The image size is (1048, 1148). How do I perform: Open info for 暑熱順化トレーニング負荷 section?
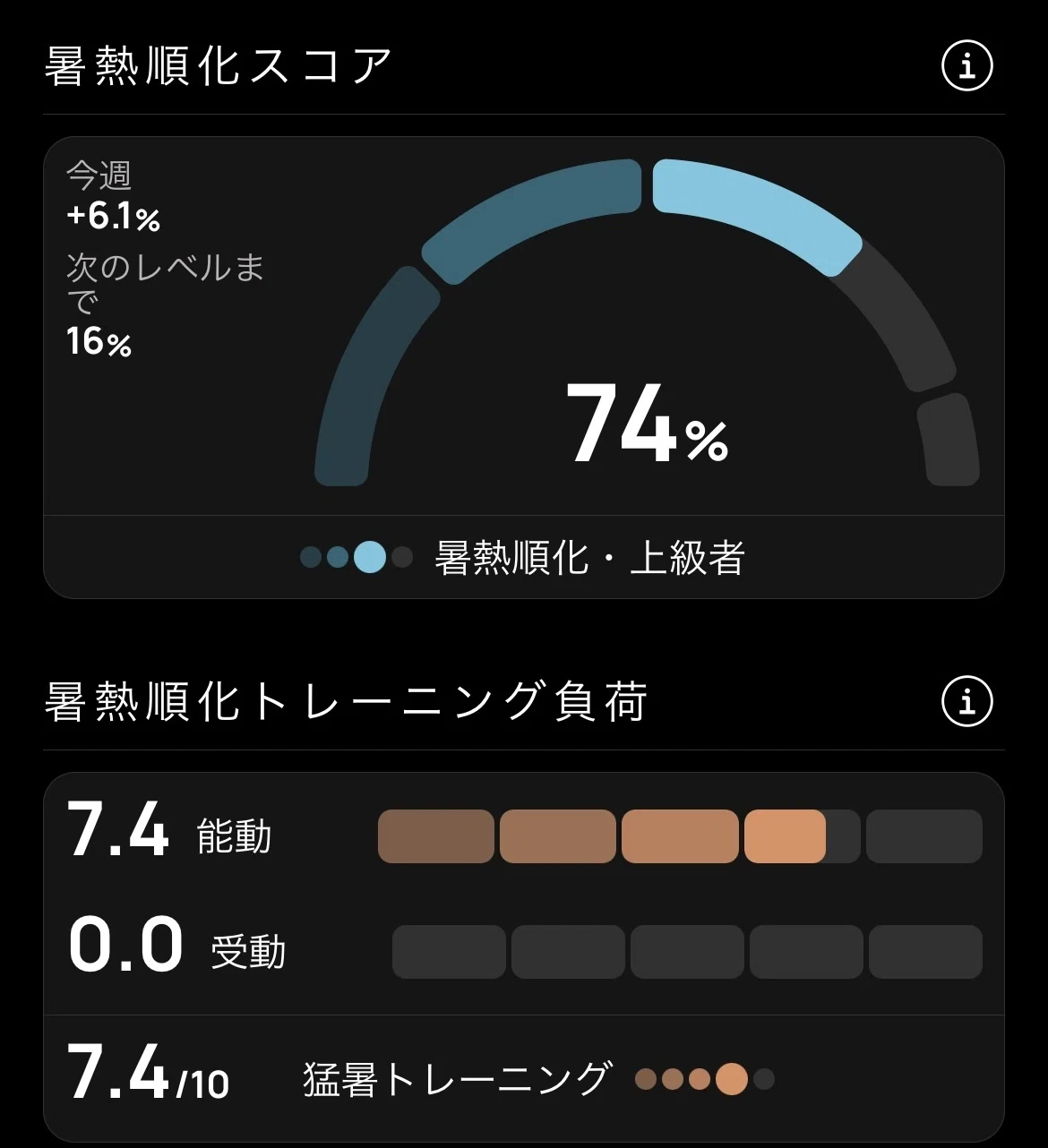tap(967, 700)
